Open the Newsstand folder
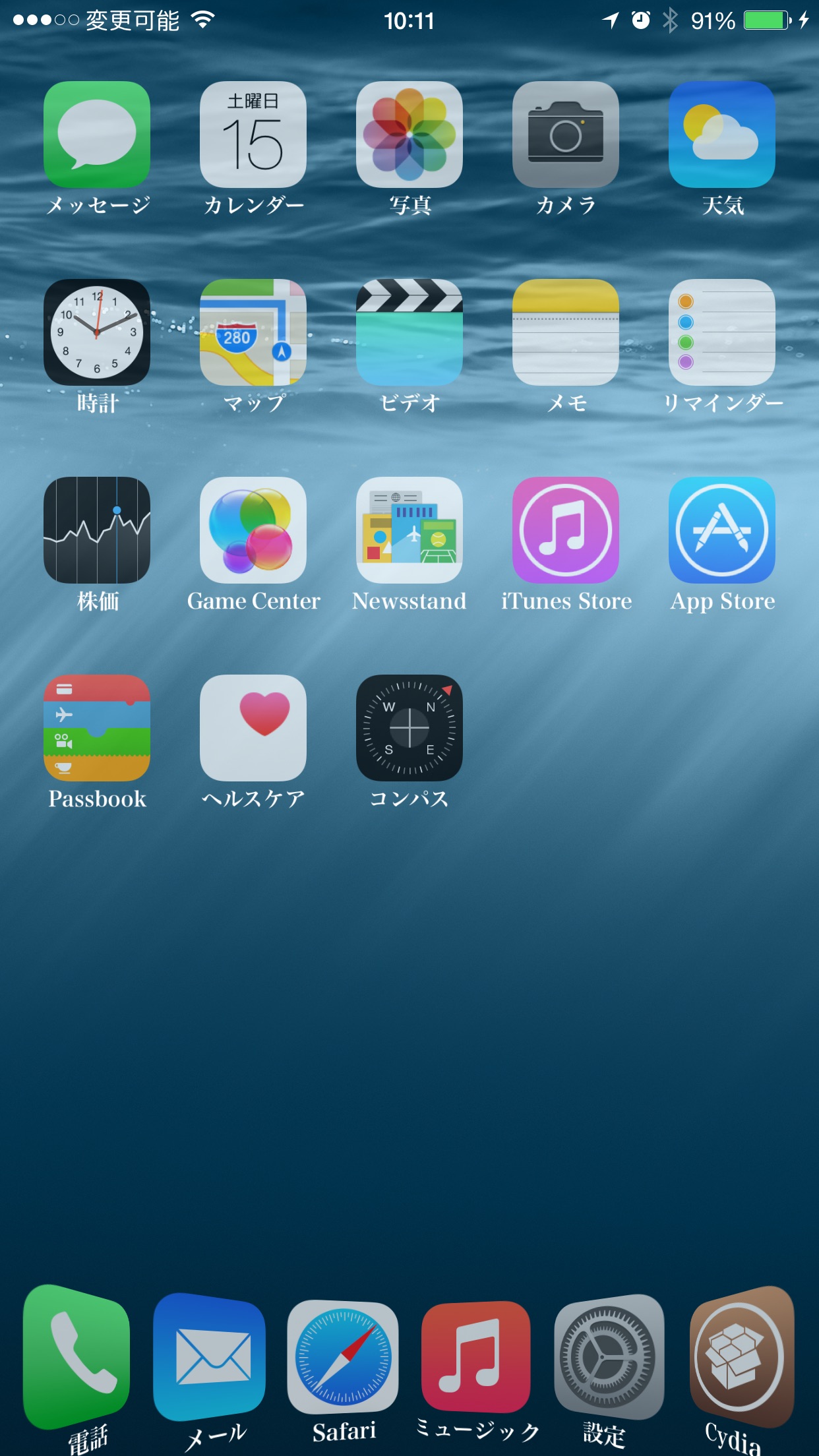The width and height of the screenshot is (819, 1456). click(x=409, y=530)
